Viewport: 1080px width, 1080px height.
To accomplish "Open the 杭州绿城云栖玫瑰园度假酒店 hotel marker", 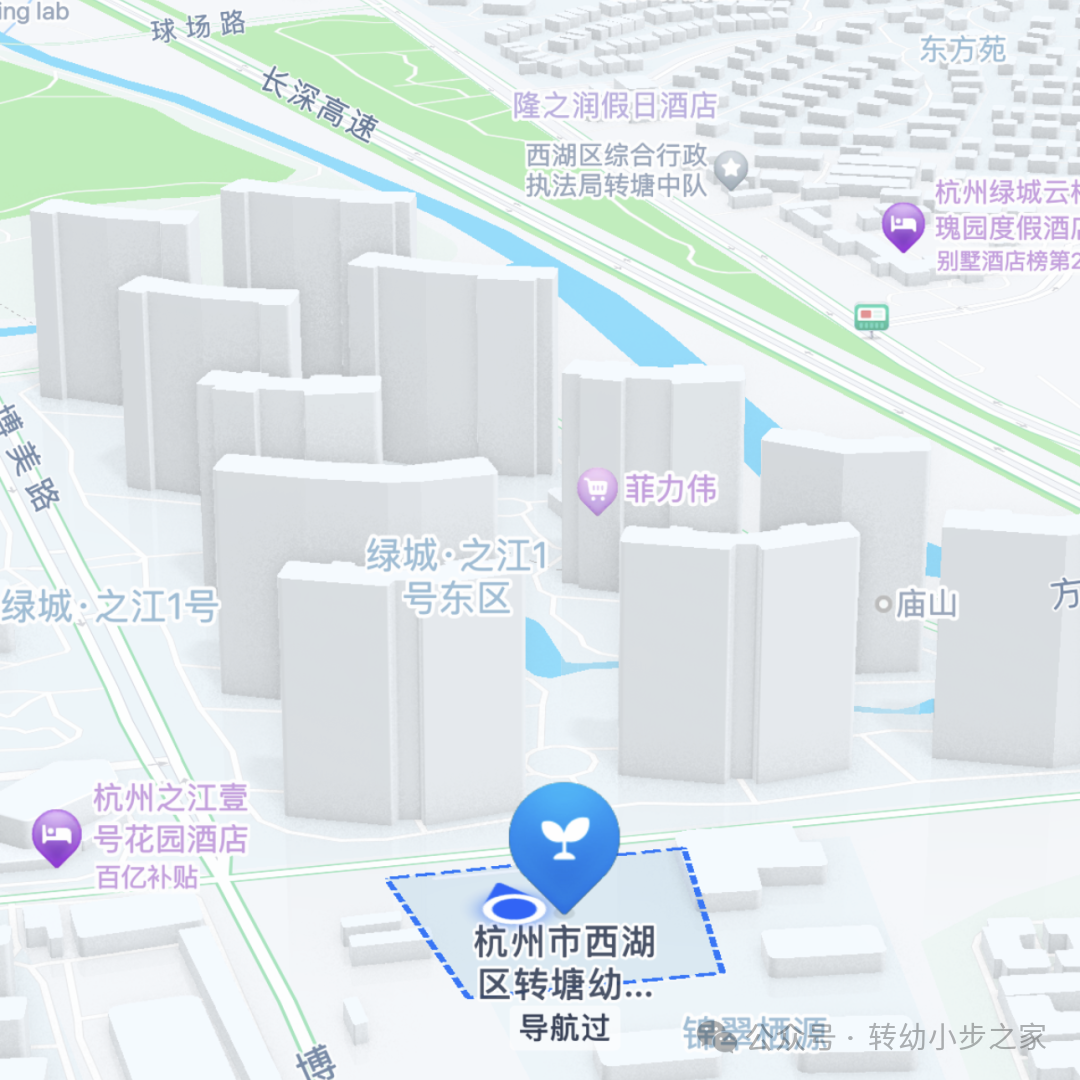I will point(904,226).
